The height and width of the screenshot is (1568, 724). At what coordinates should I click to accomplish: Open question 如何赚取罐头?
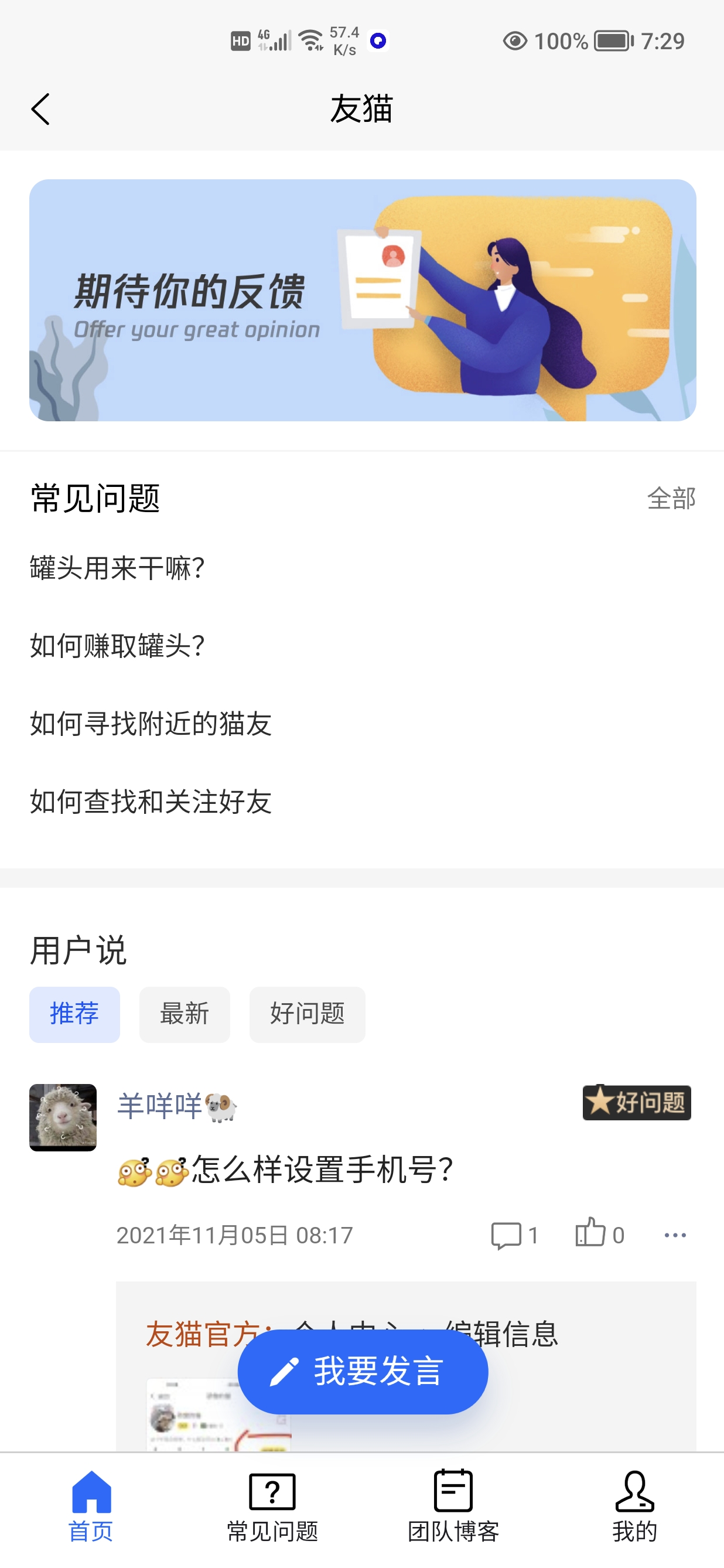click(117, 646)
